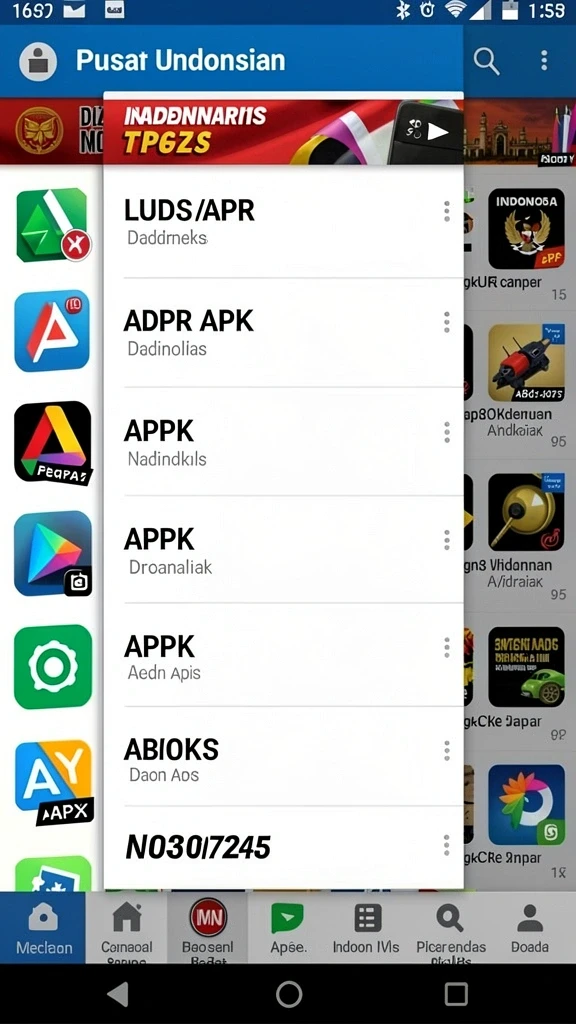Select the APPK row labeled Nadindkils
This screenshot has width=576, height=1024.
click(x=283, y=441)
